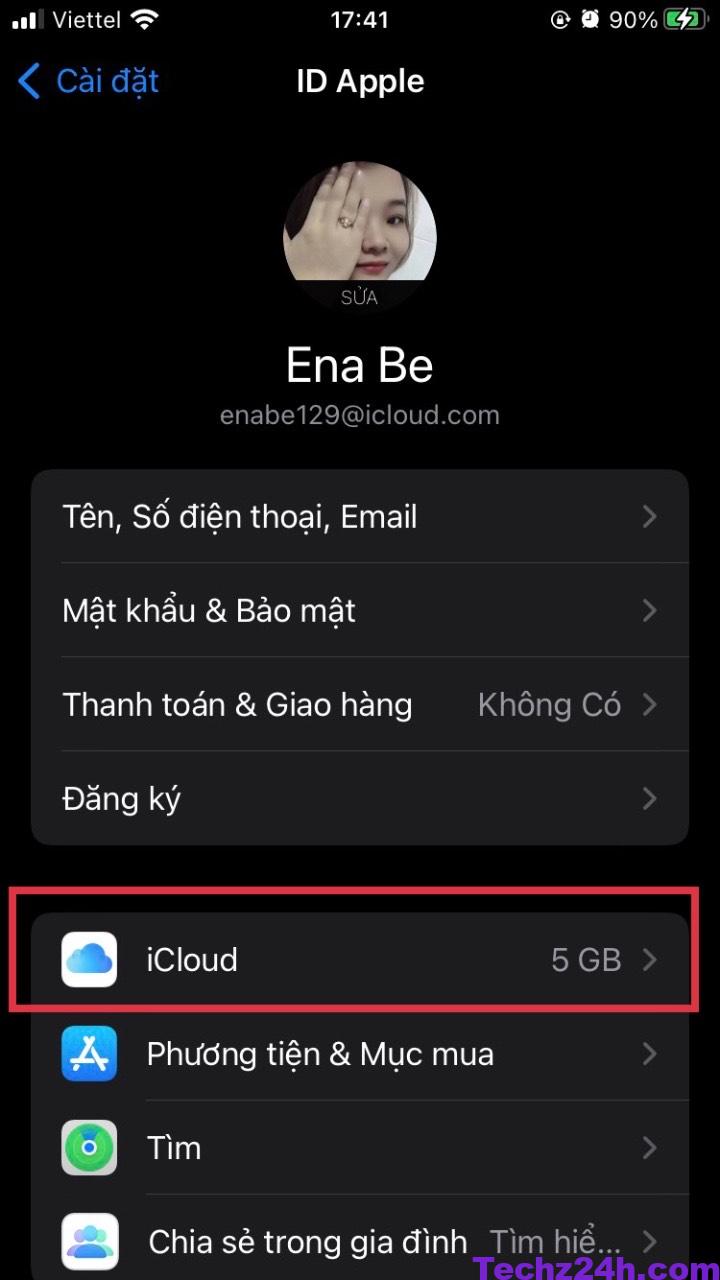This screenshot has height=1280, width=720.
Task: Edit the profile photo (SỬA)
Action: pyautogui.click(x=359, y=297)
